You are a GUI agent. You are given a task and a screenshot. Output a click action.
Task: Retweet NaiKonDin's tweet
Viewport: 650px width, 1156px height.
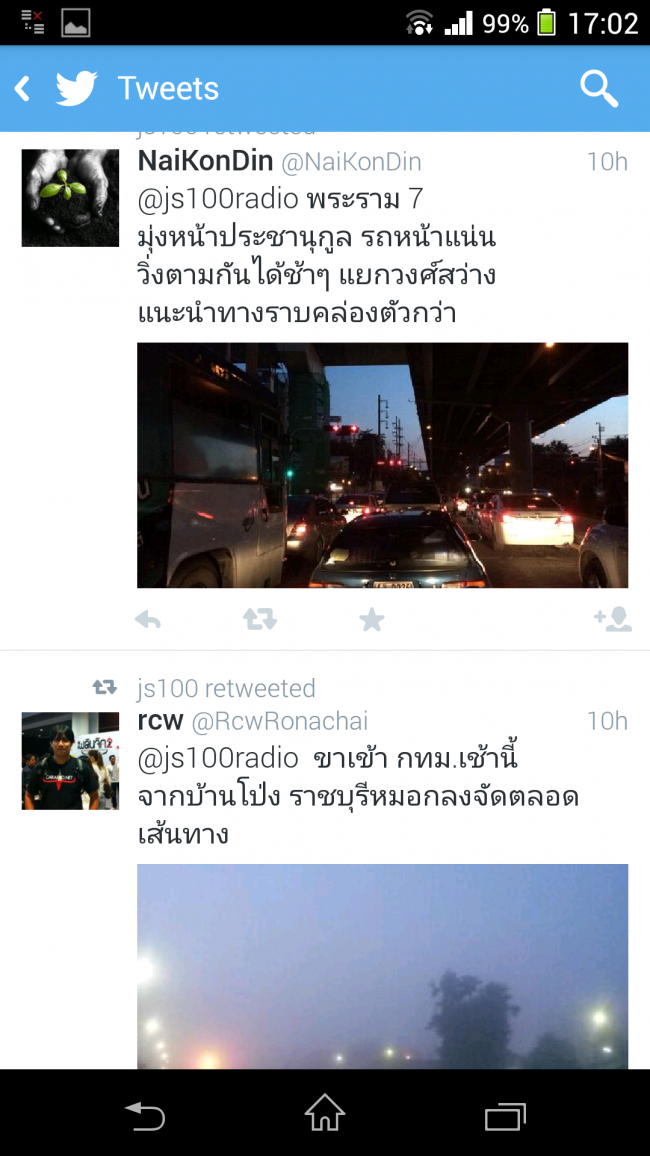(260, 621)
